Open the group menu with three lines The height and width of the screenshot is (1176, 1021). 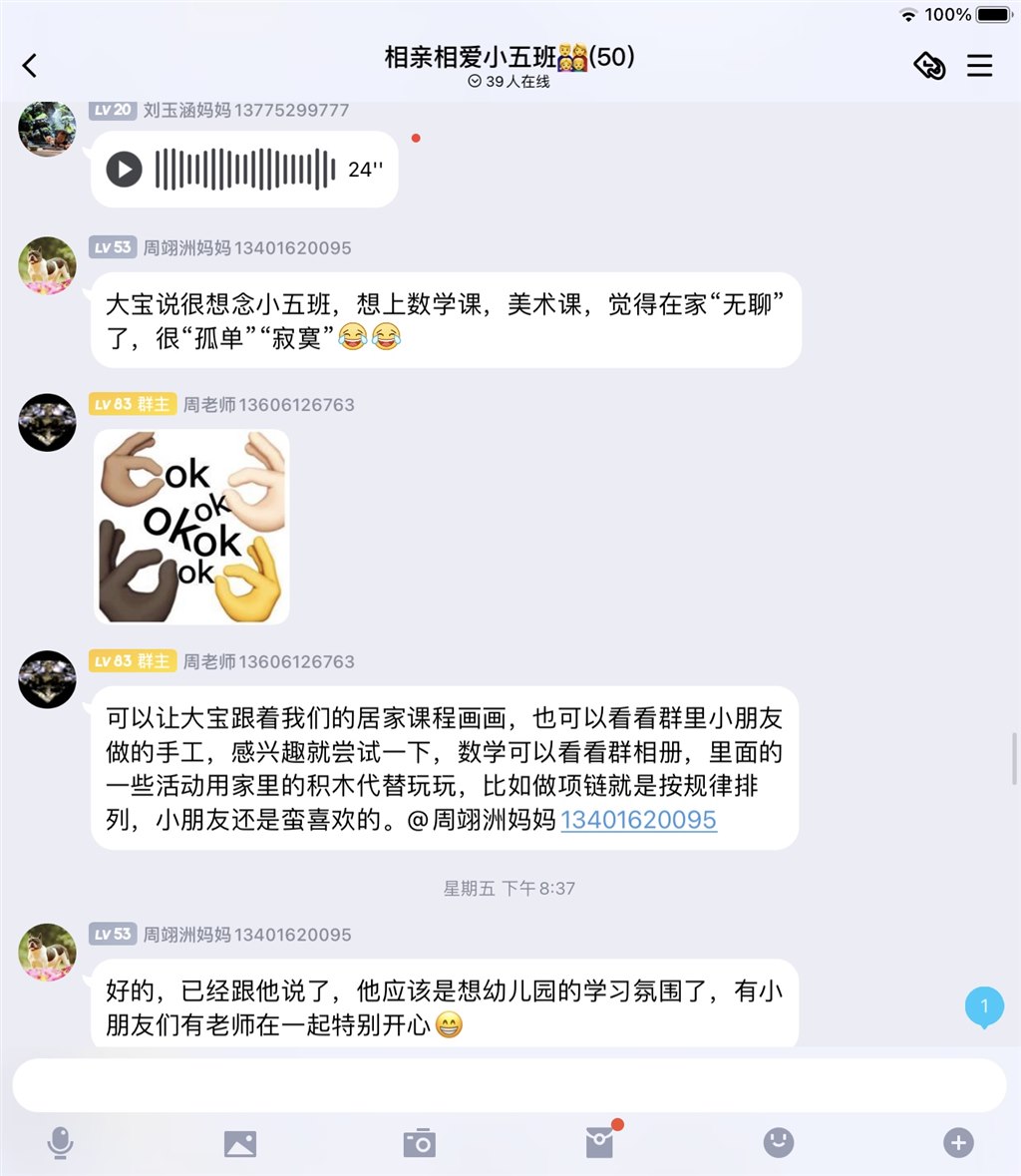pyautogui.click(x=979, y=66)
